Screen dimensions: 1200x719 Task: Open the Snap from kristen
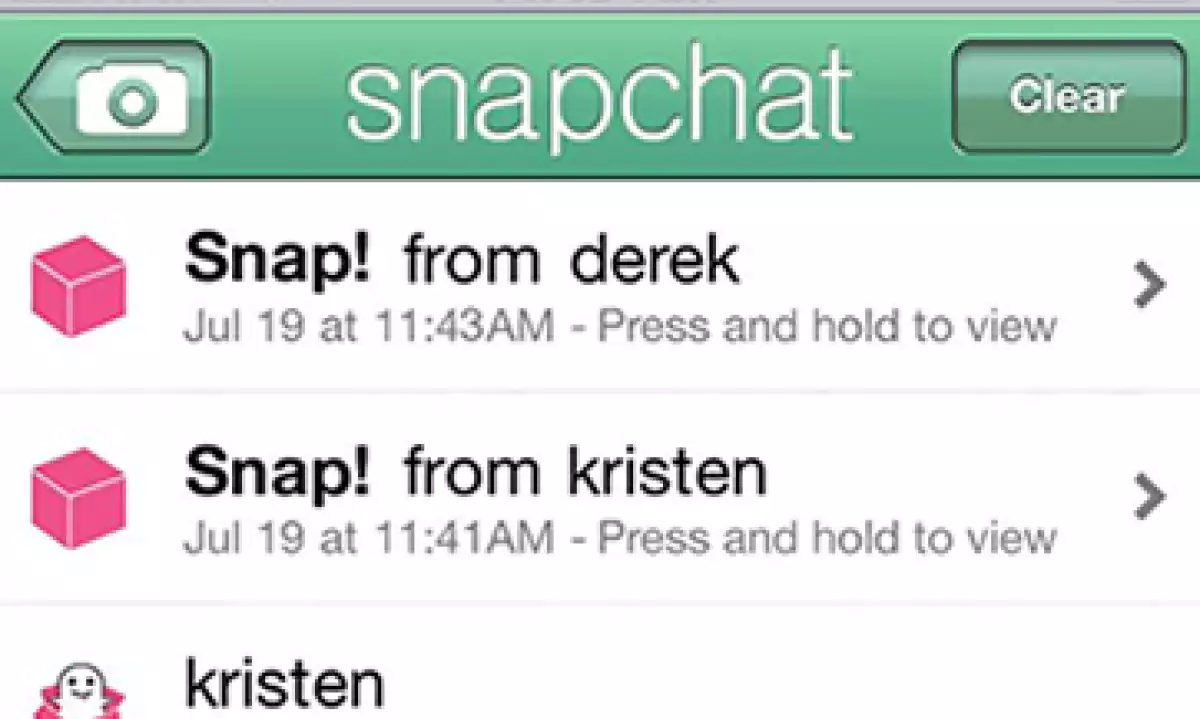(x=600, y=497)
